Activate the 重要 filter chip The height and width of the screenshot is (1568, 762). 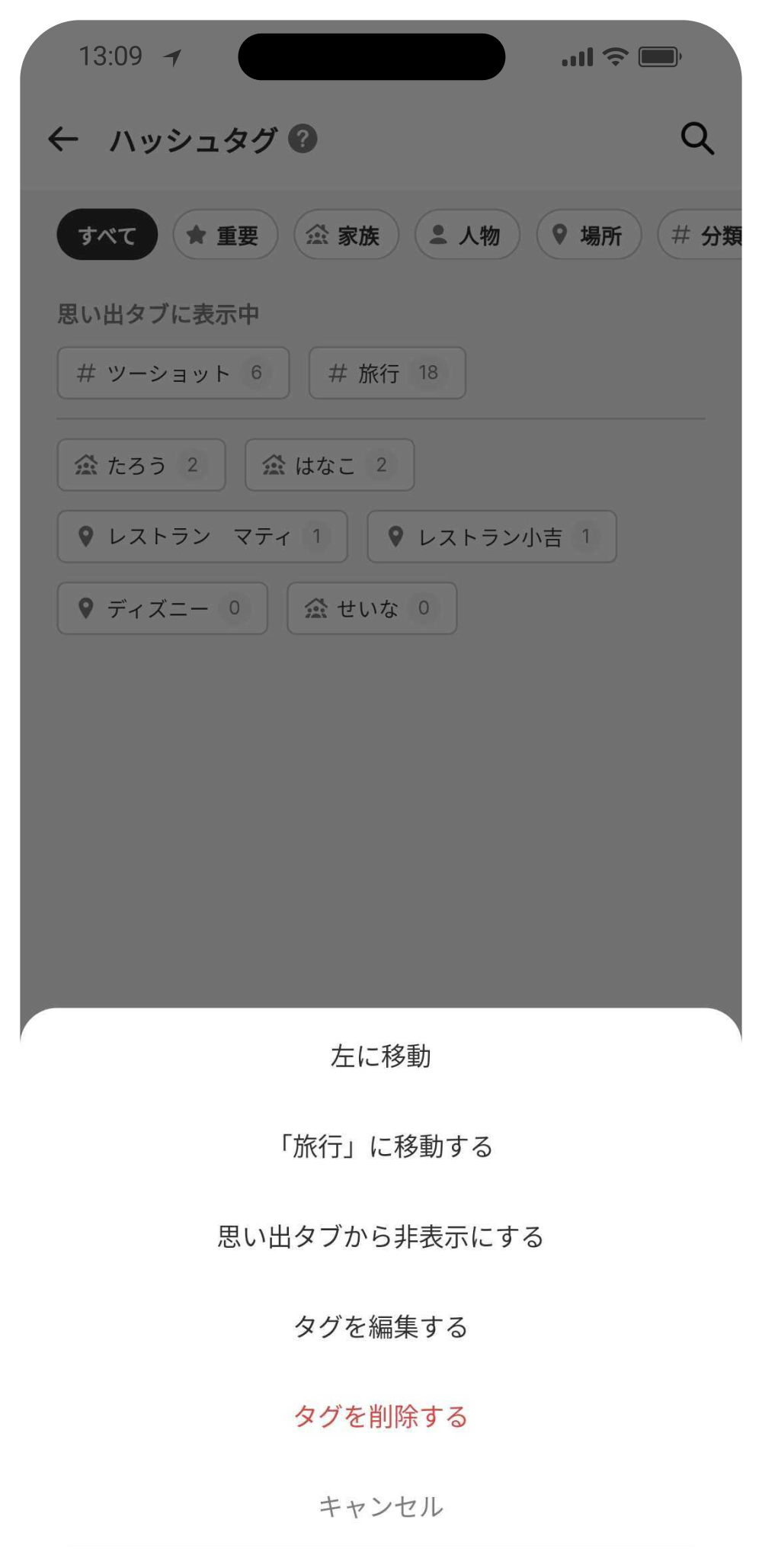pos(225,235)
